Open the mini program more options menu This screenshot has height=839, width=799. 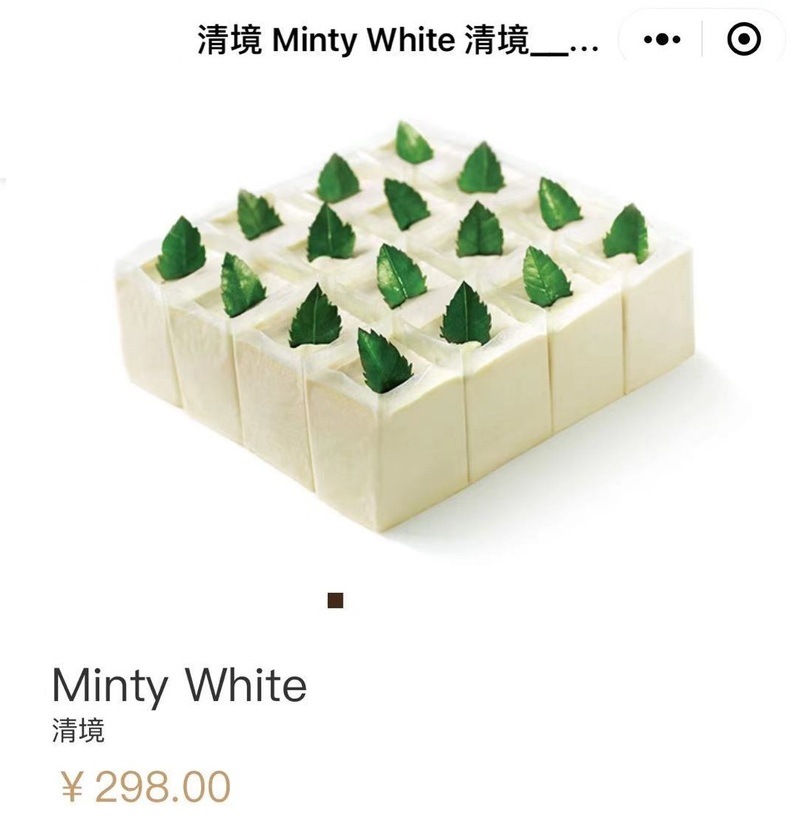661,40
